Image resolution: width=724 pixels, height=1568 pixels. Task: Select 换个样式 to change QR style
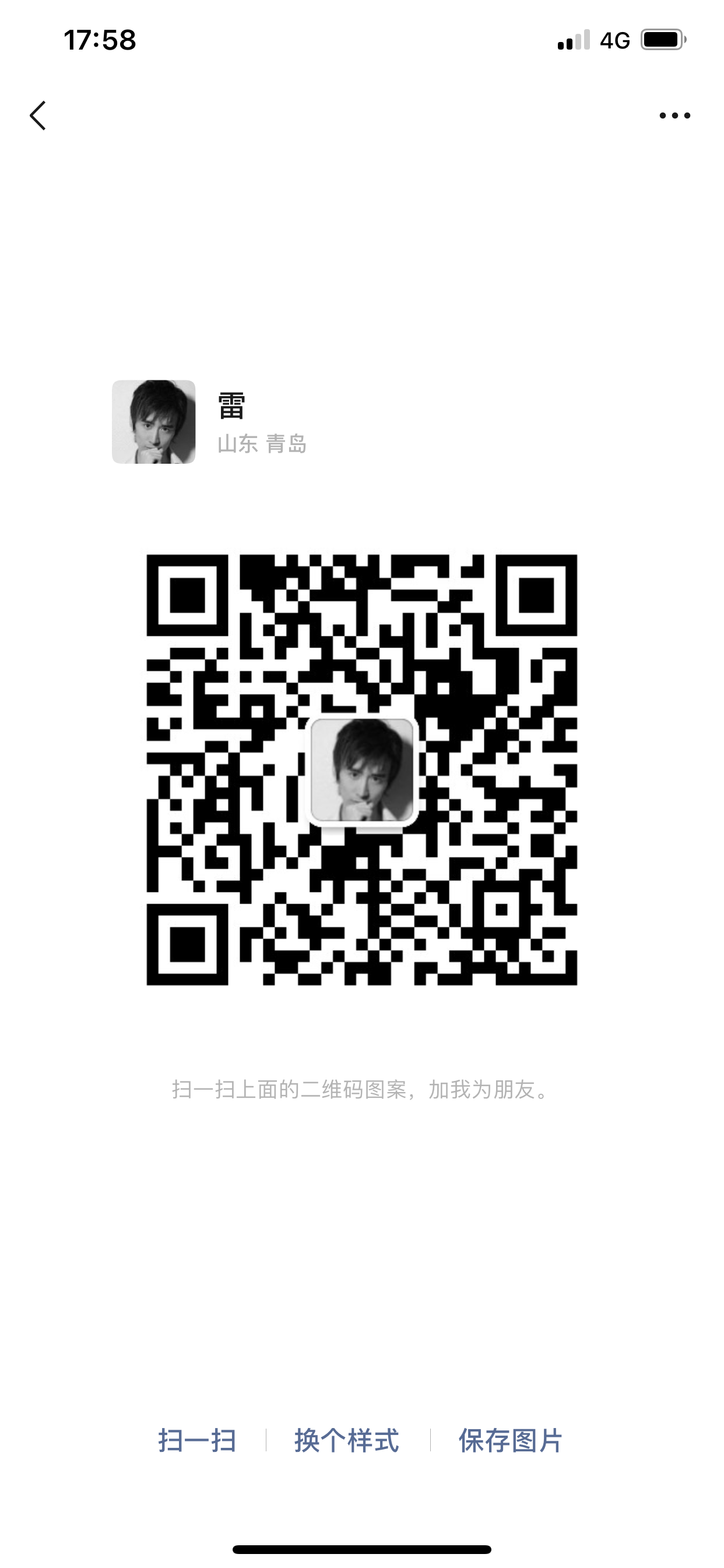tap(347, 1440)
